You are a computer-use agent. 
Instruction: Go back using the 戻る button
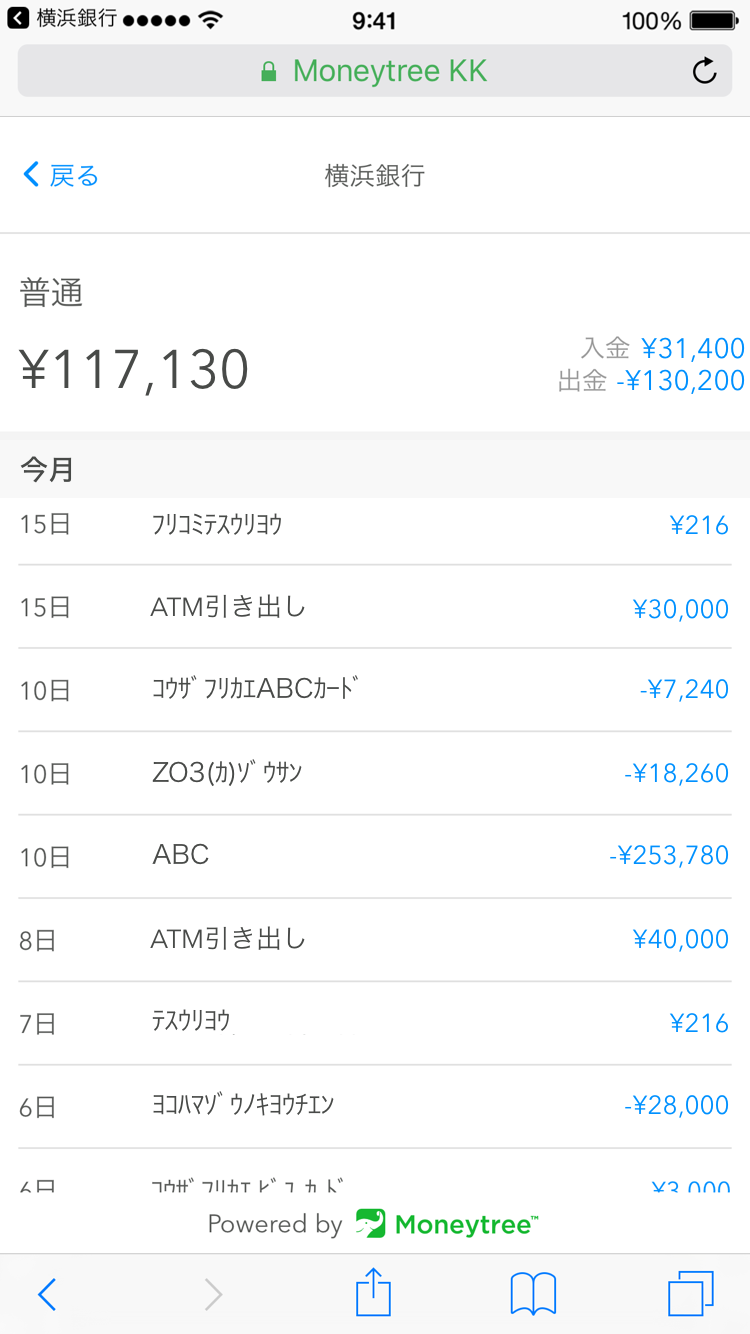click(60, 176)
